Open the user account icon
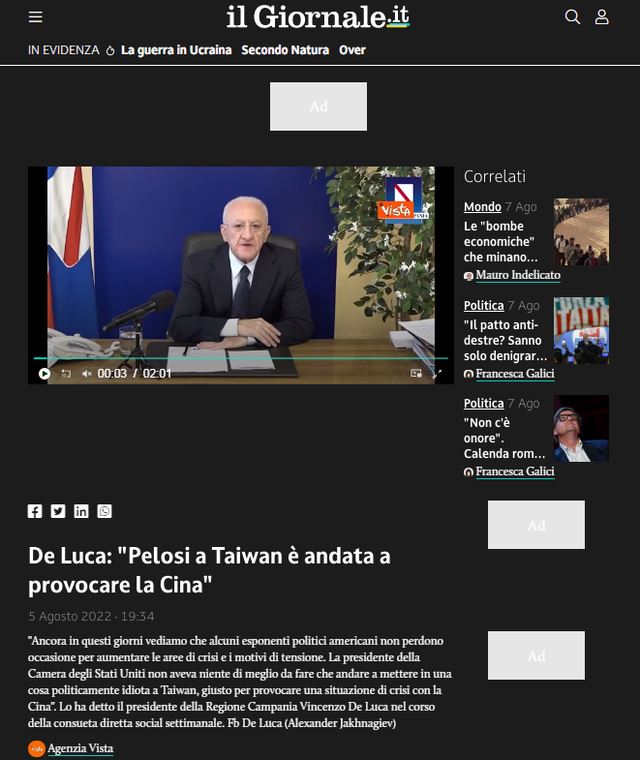Image resolution: width=640 pixels, height=760 pixels. coord(602,17)
